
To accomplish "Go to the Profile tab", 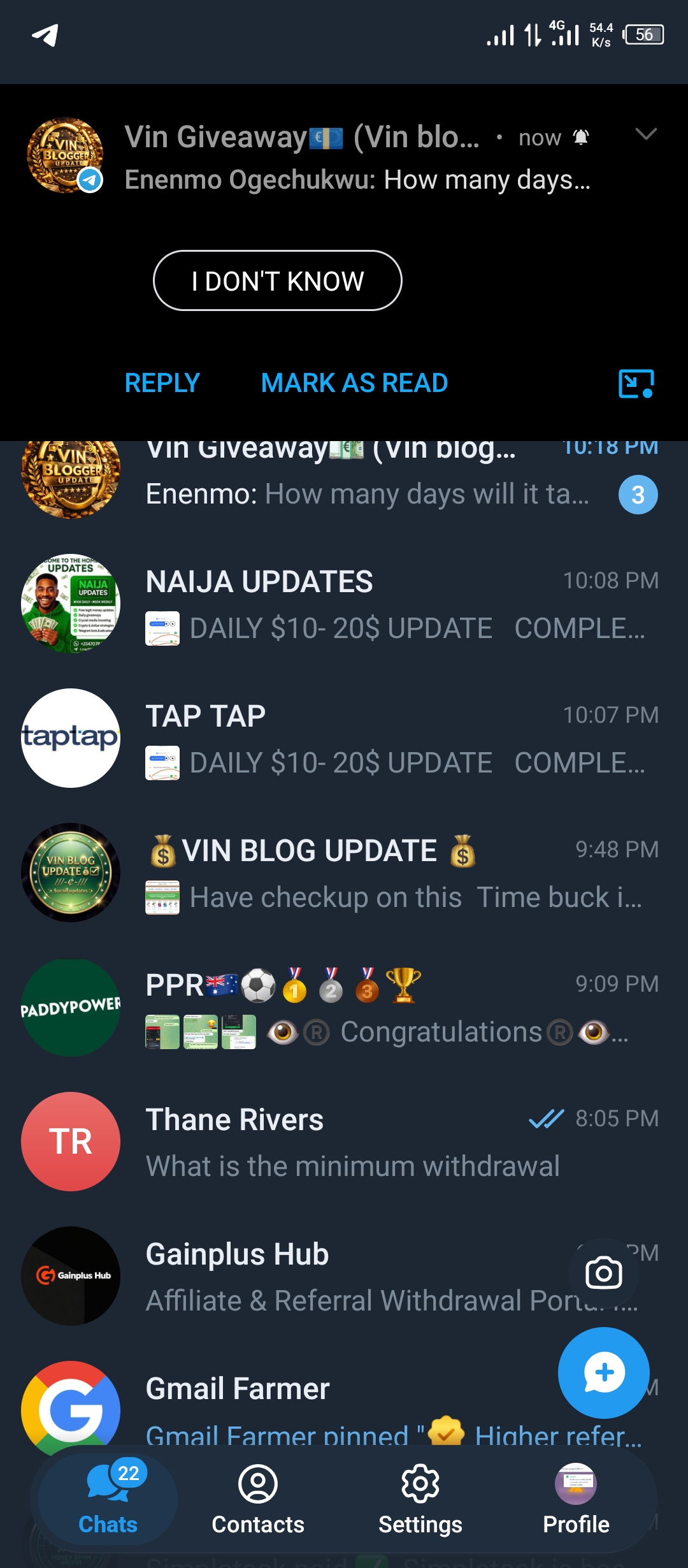I will click(x=576, y=1498).
